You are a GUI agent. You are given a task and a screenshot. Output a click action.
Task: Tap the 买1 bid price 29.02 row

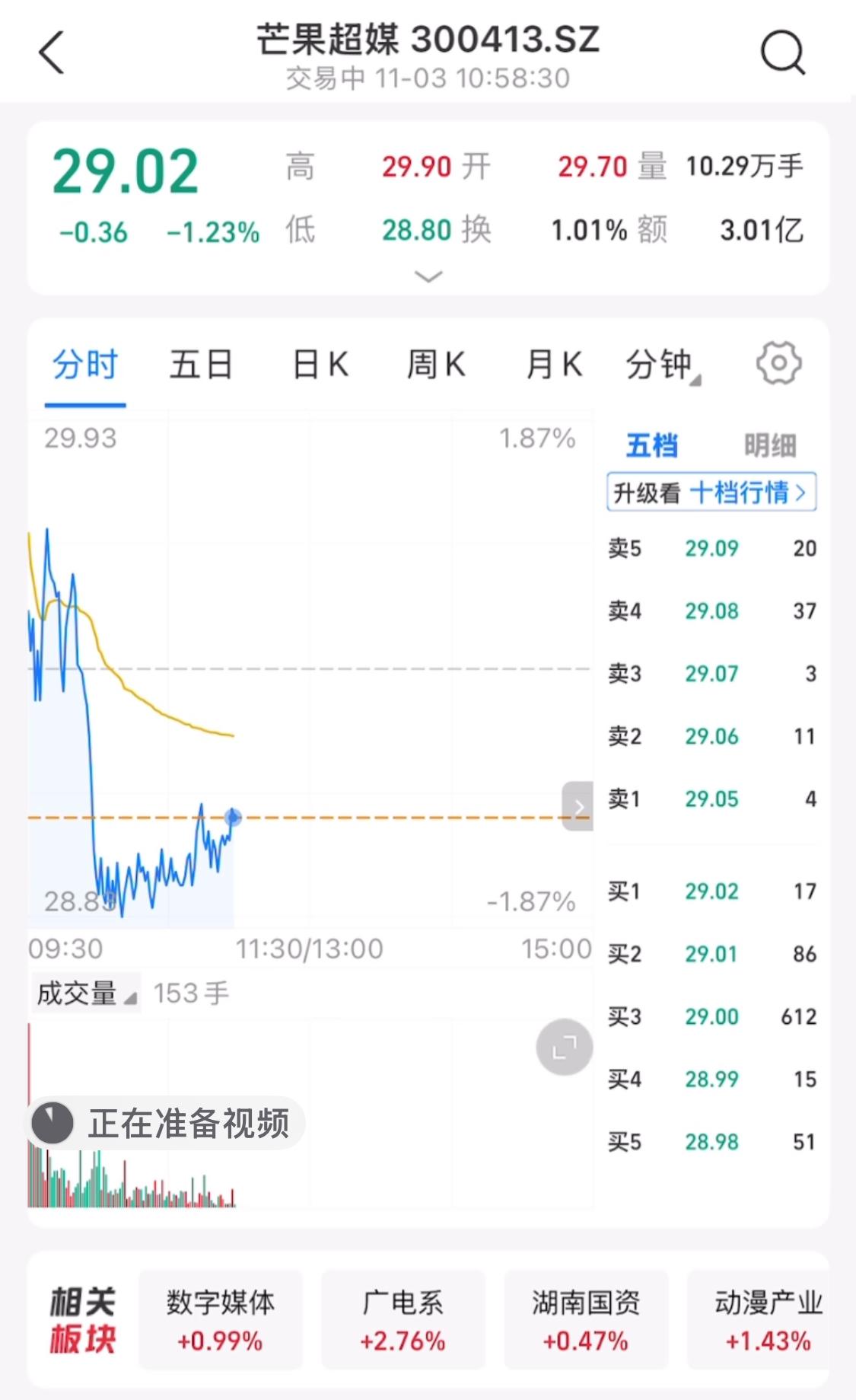[711, 891]
